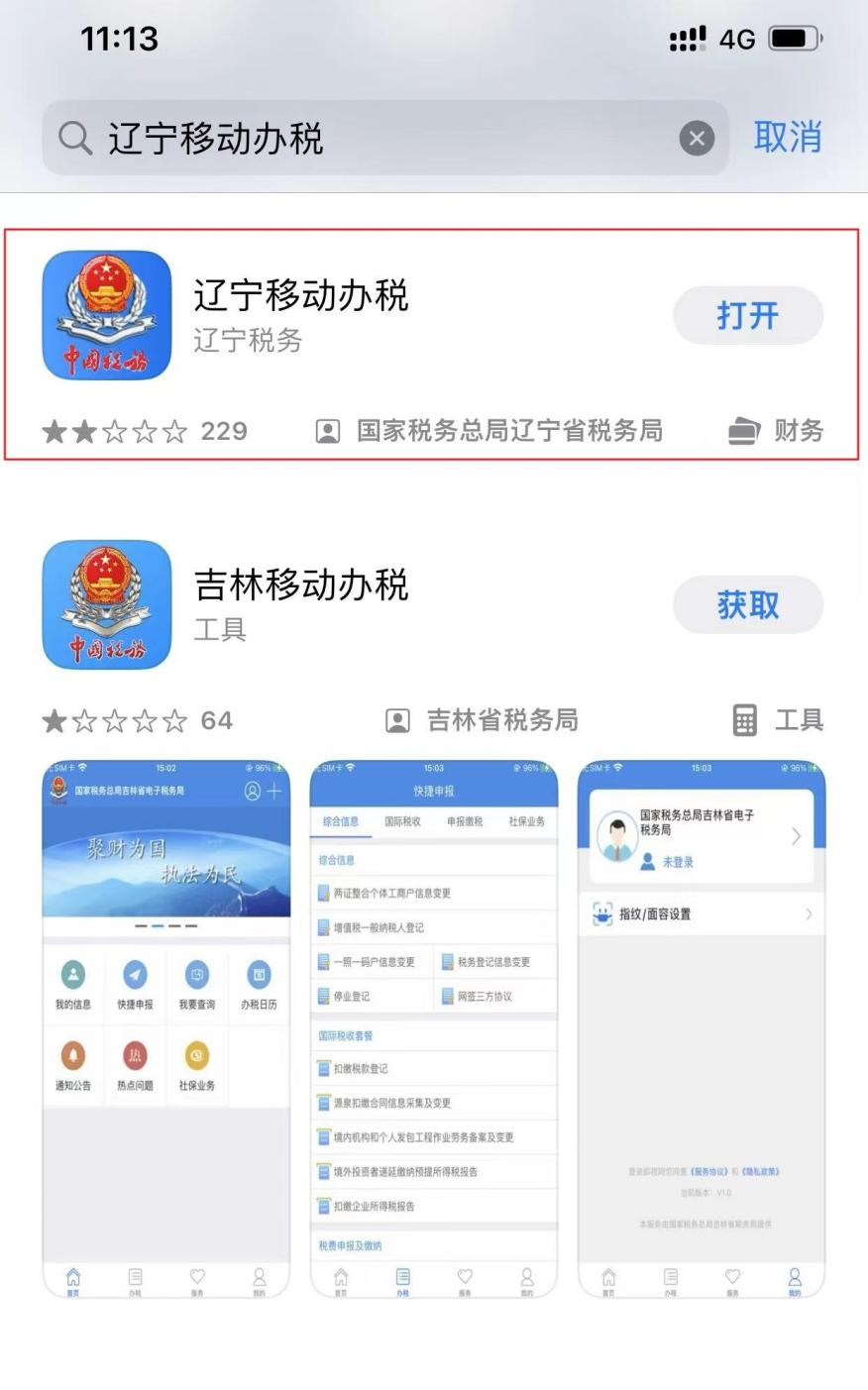
Task: Tap the search field with 辽宁移动办税
Action: 384,138
